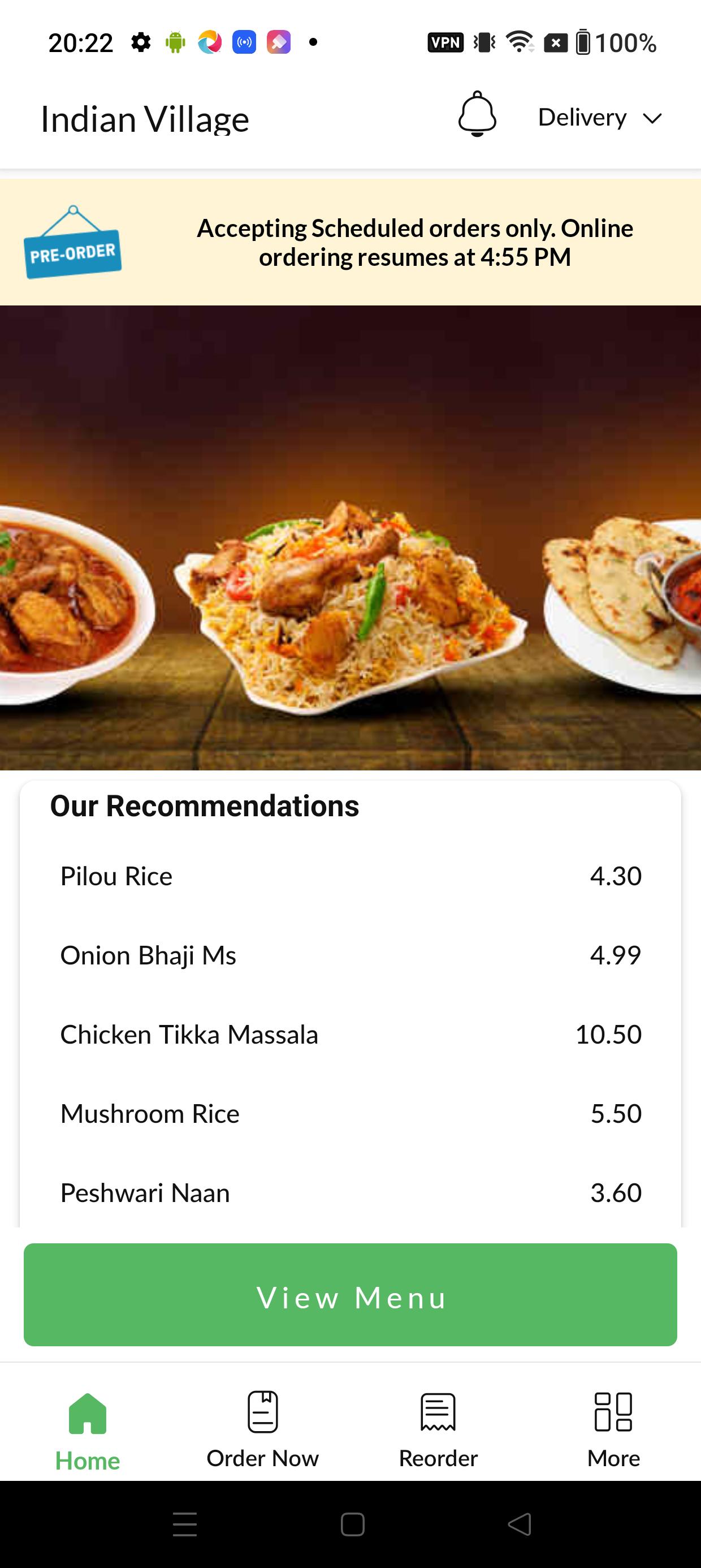Viewport: 701px width, 1568px height.
Task: Open the Peshwari Naan item
Action: [350, 1193]
